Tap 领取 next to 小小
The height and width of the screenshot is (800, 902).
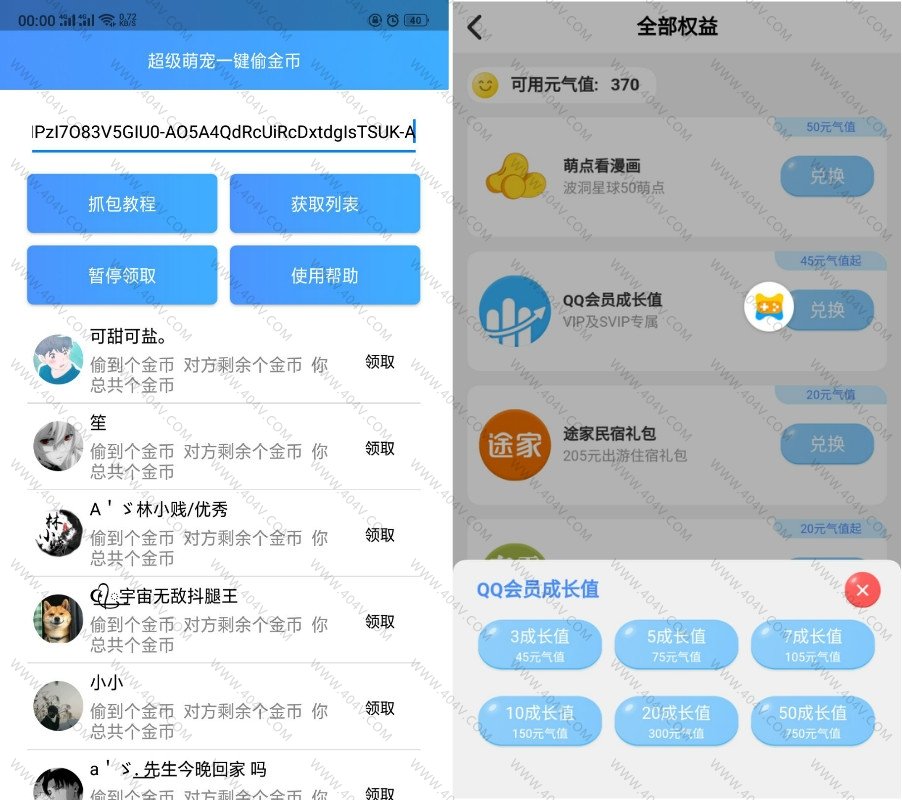coord(380,708)
